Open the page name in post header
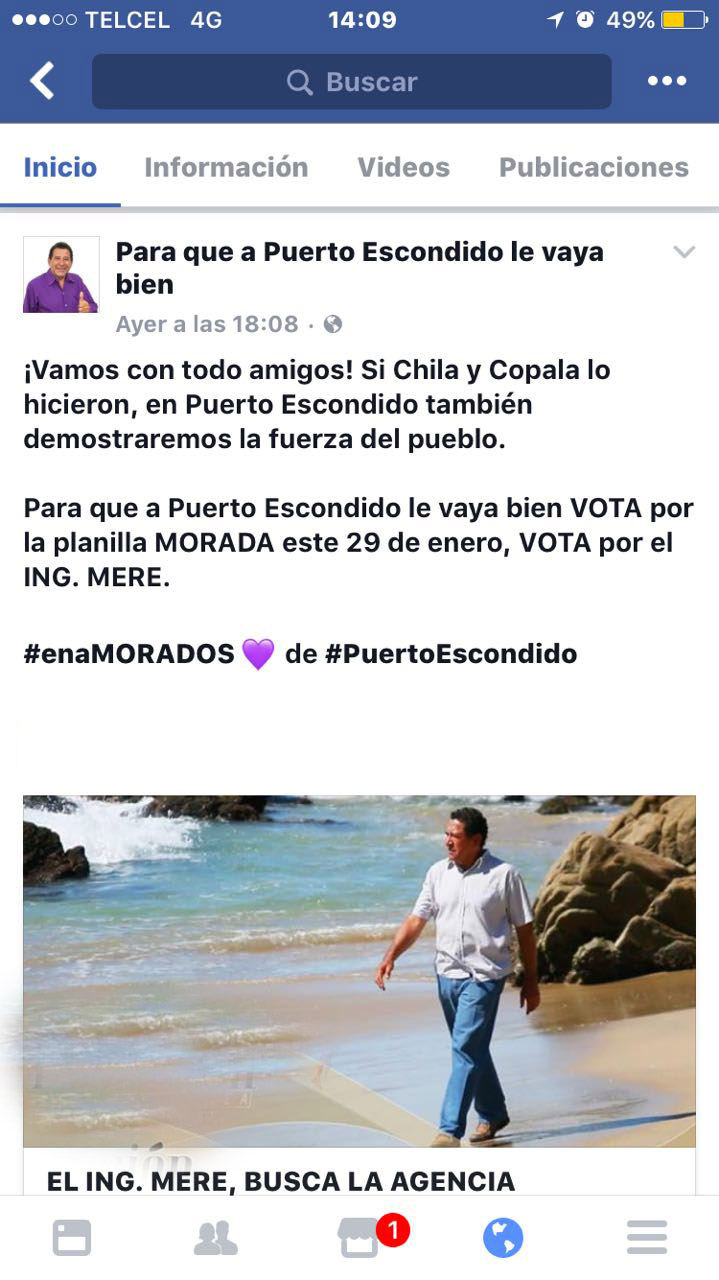 click(x=360, y=268)
